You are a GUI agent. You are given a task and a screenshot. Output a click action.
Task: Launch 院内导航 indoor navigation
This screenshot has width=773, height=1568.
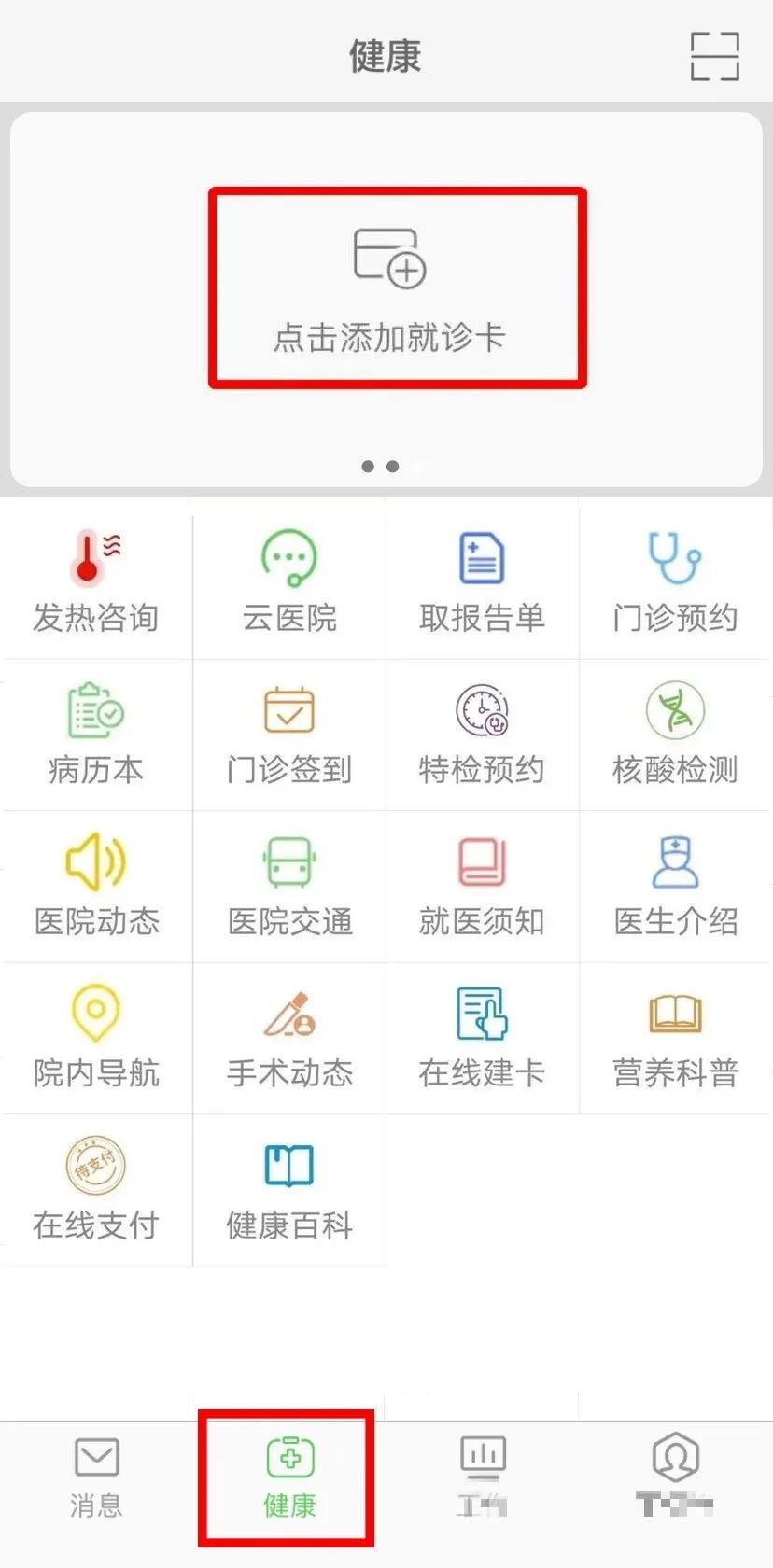click(x=96, y=1037)
